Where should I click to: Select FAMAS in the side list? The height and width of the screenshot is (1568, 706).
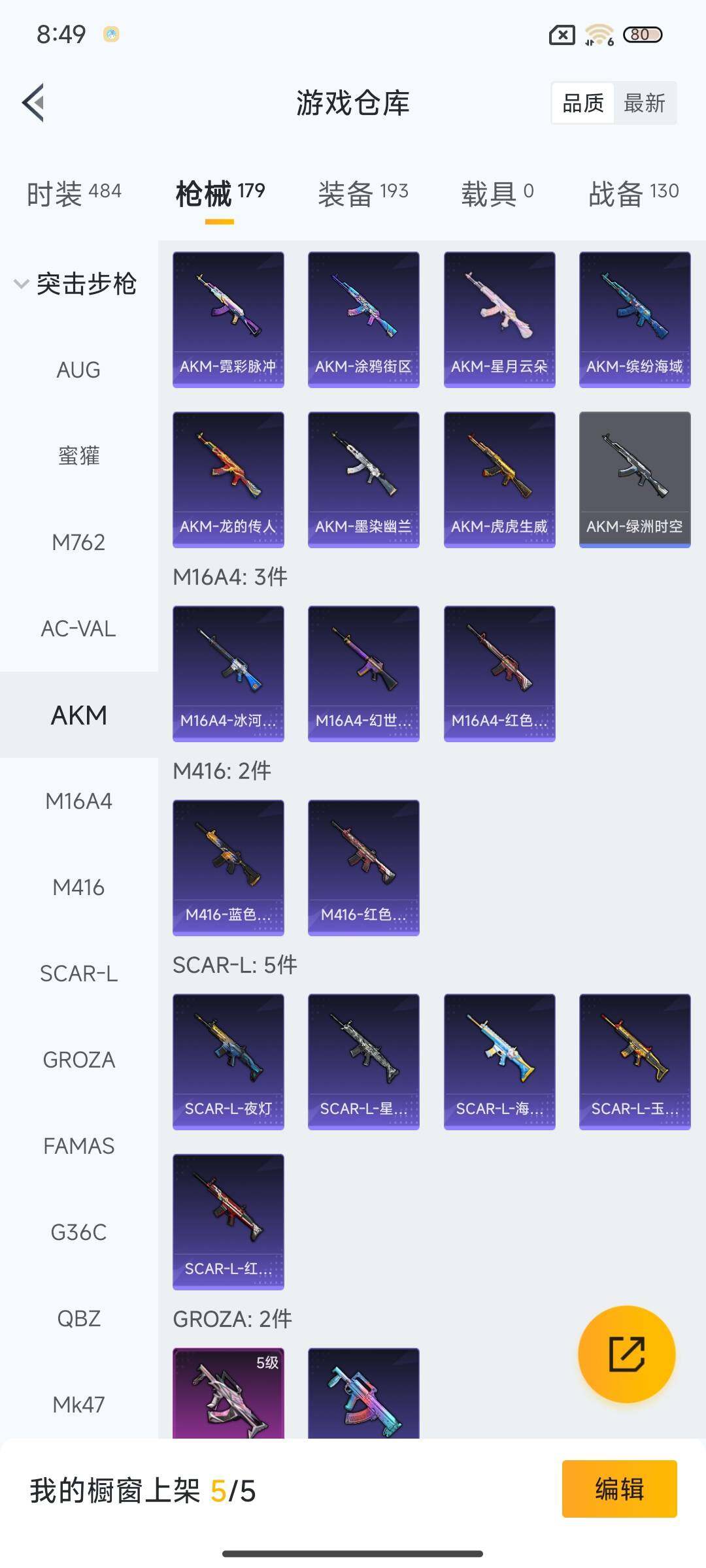coord(78,1146)
